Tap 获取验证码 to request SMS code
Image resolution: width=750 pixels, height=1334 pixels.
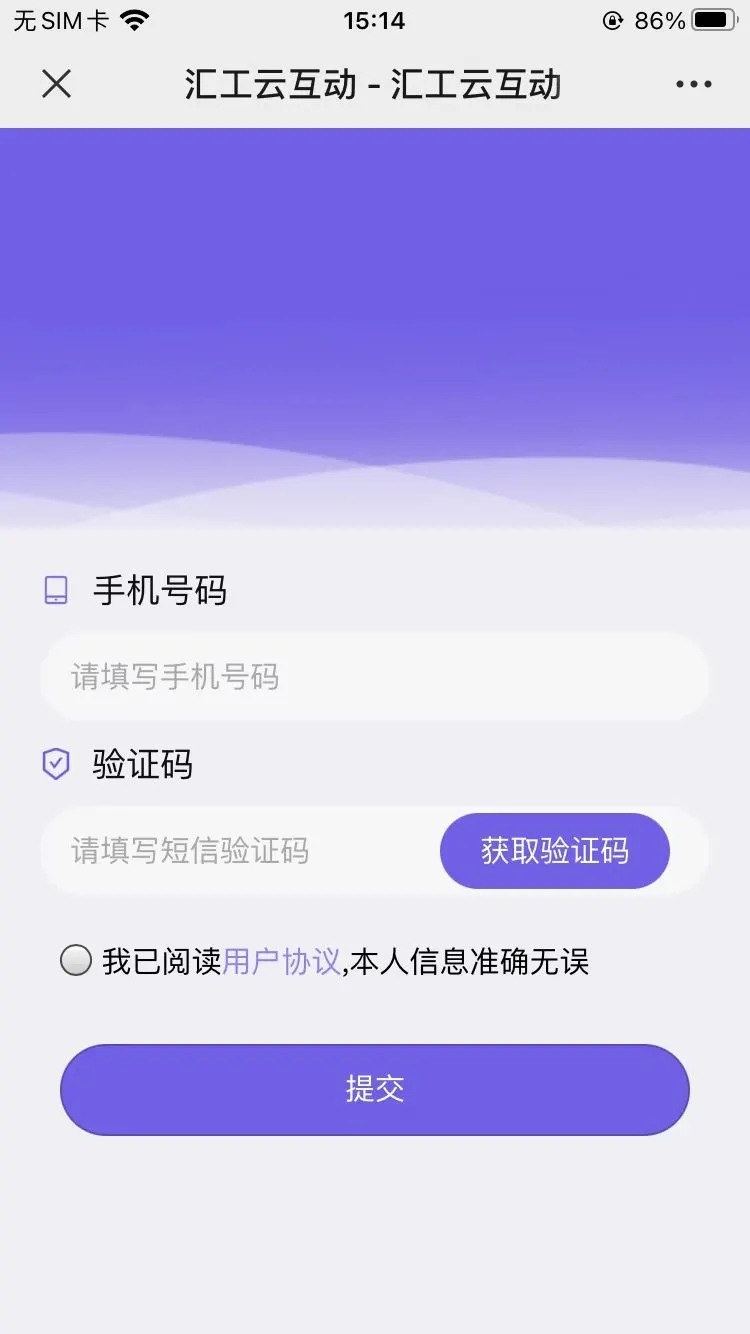pos(555,851)
